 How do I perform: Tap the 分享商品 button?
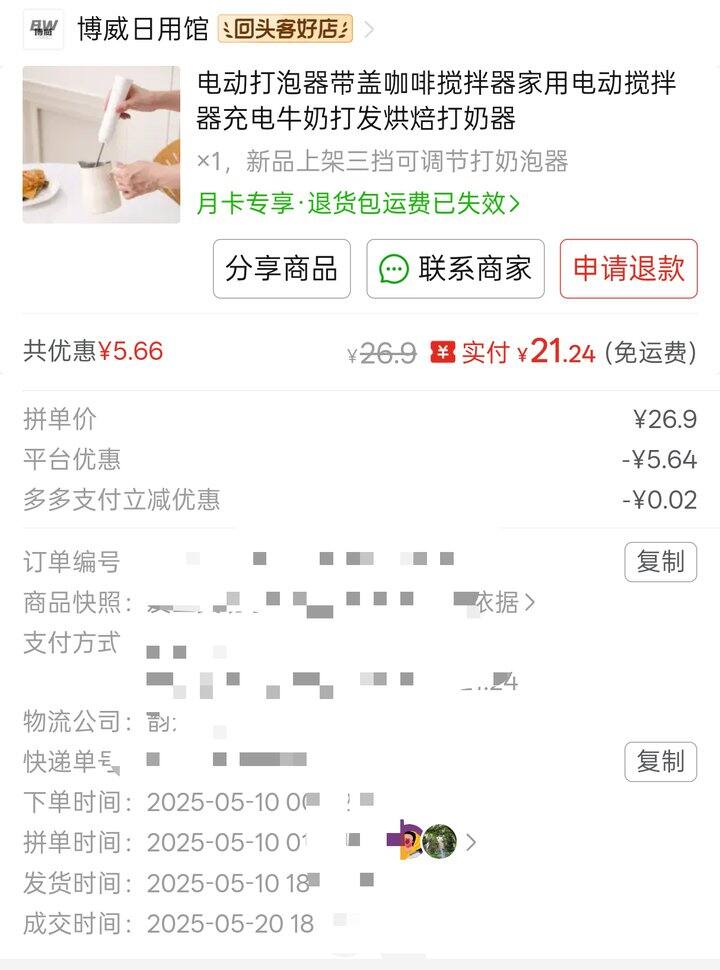pos(281,269)
